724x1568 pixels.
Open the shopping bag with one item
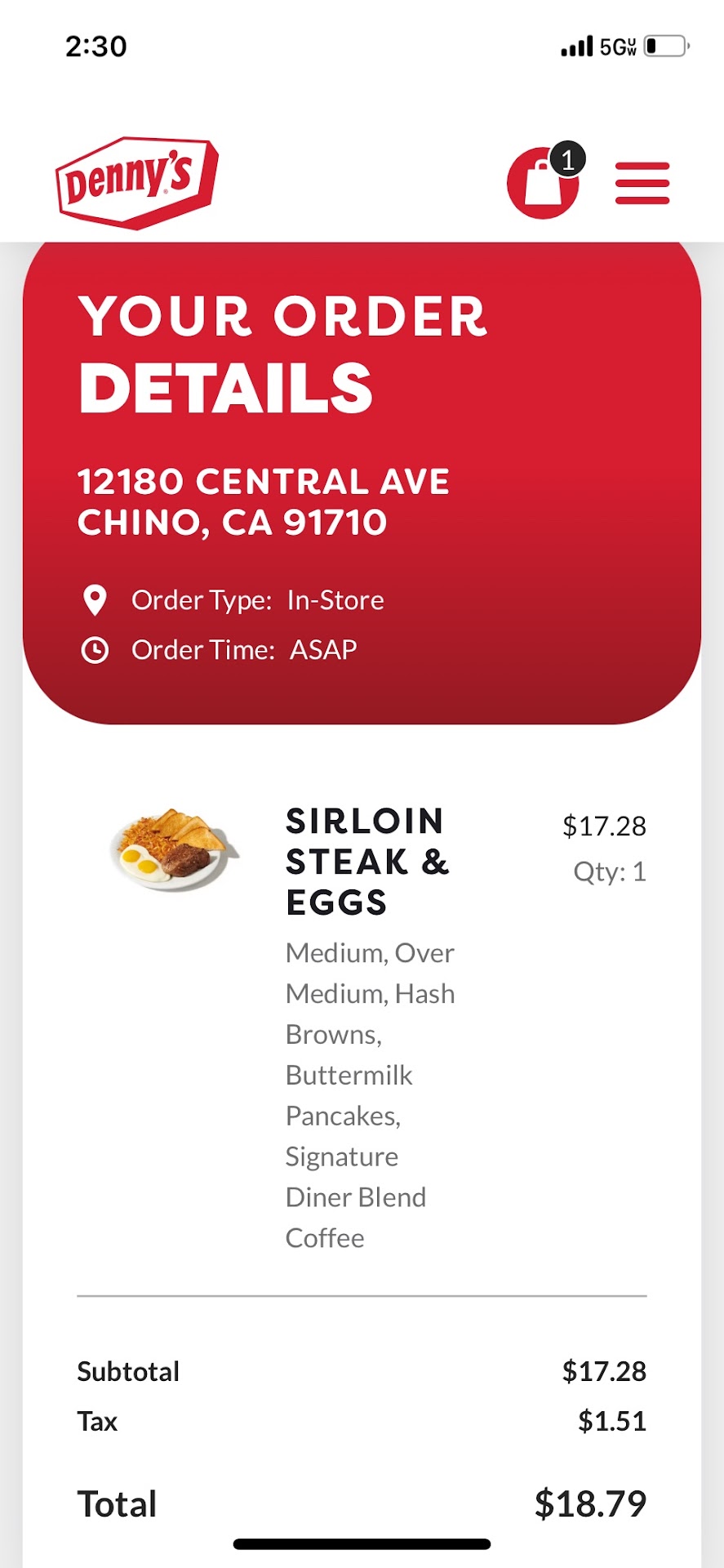pos(543,182)
